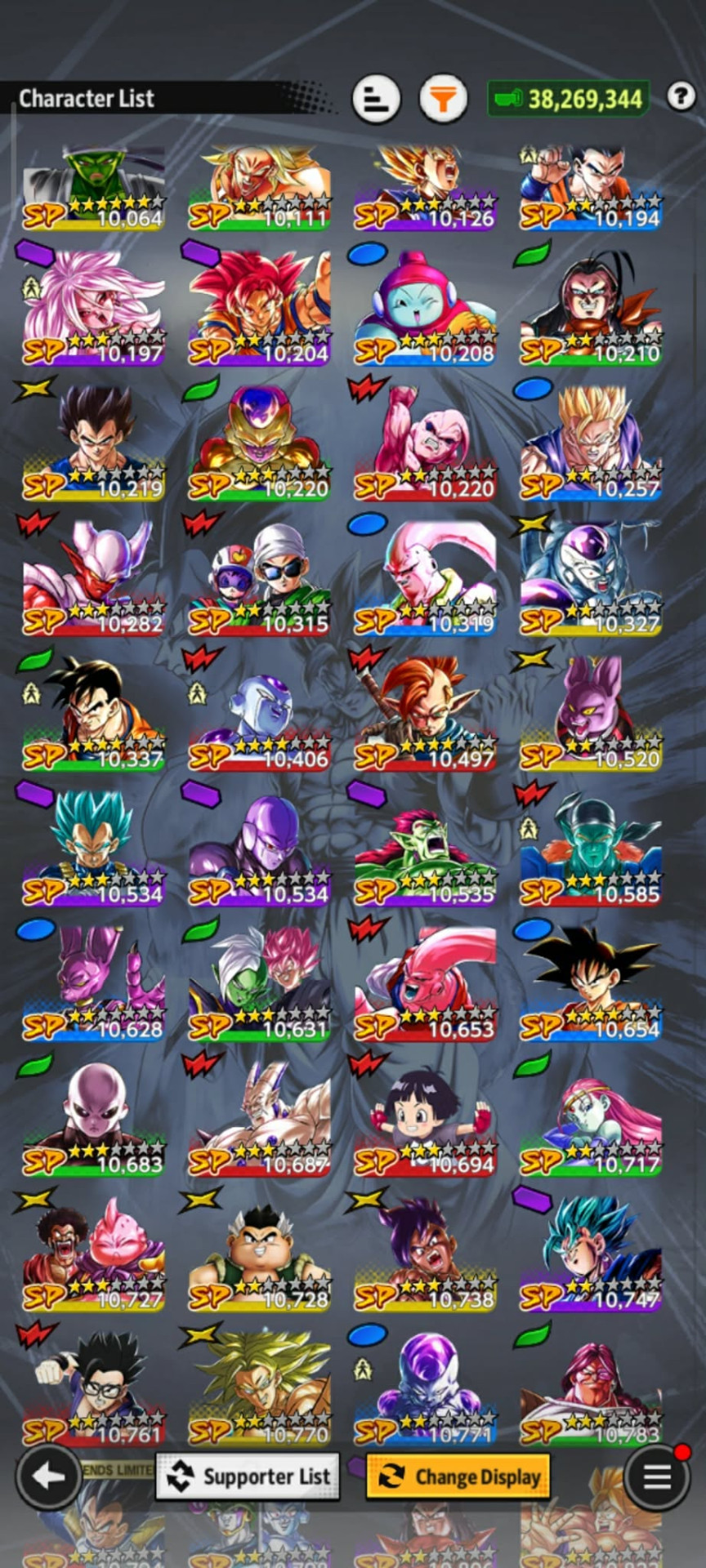The width and height of the screenshot is (706, 1568).
Task: Switch to Supporter List
Action: [x=248, y=1476]
